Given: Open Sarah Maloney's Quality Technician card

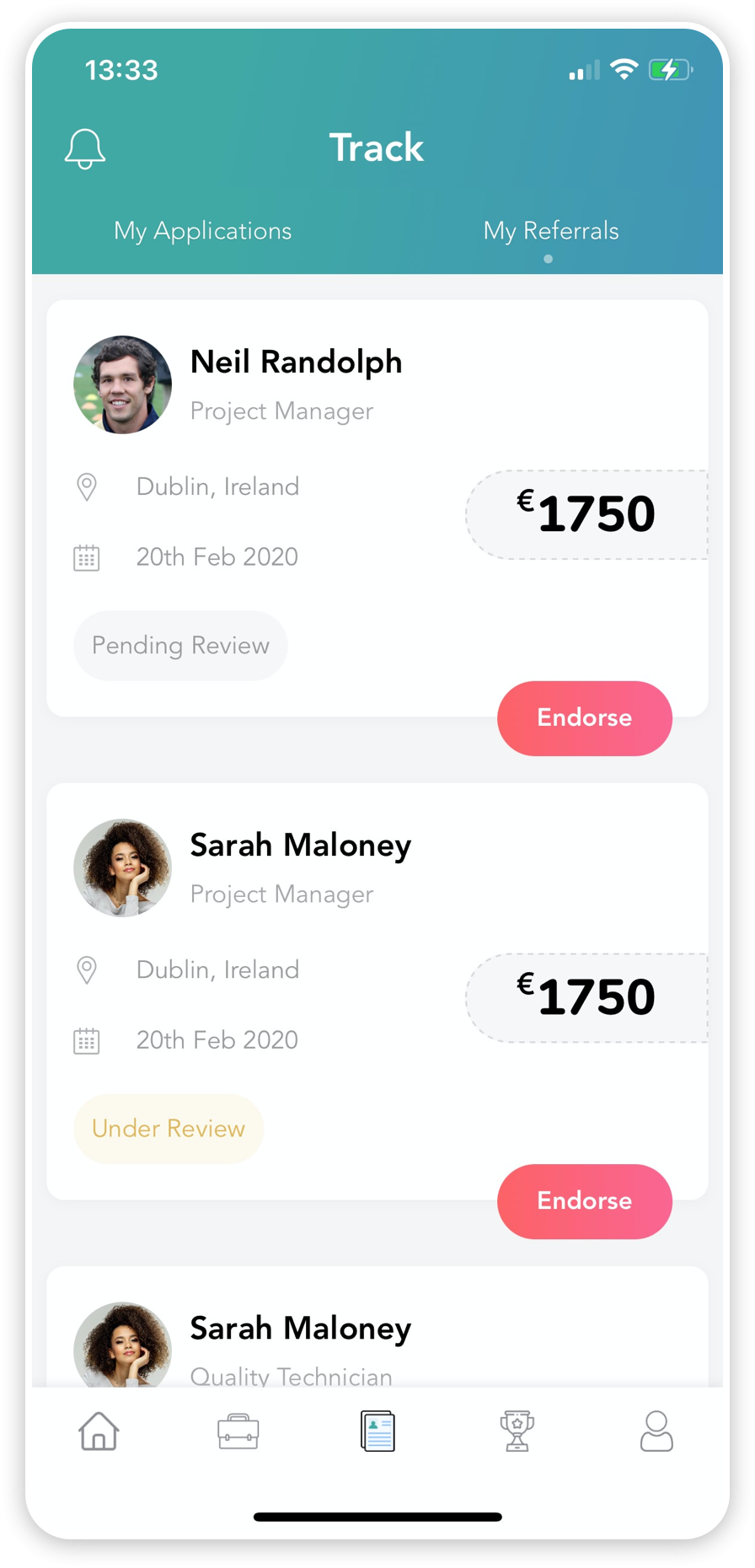Looking at the screenshot, I should click(x=377, y=1327).
